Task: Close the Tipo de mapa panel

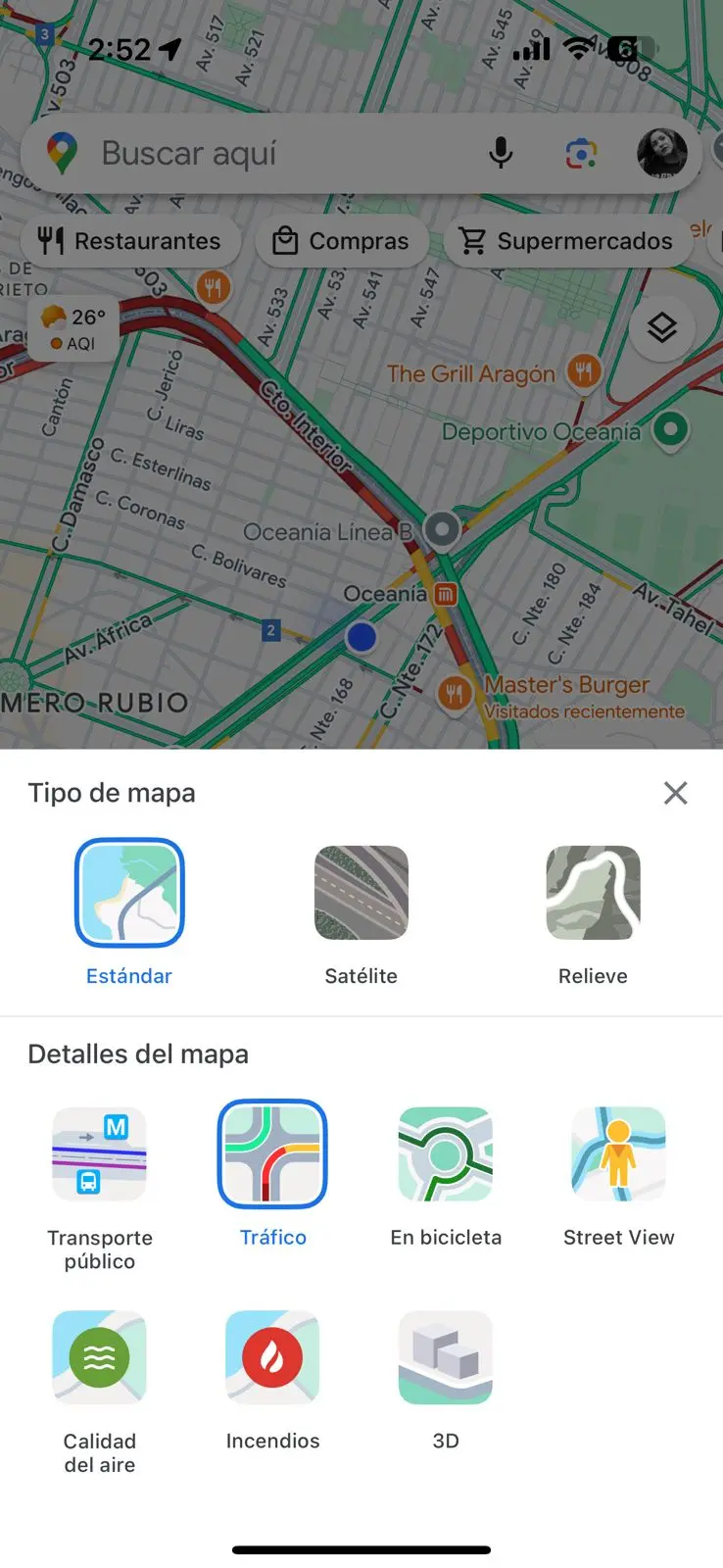Action: point(675,793)
